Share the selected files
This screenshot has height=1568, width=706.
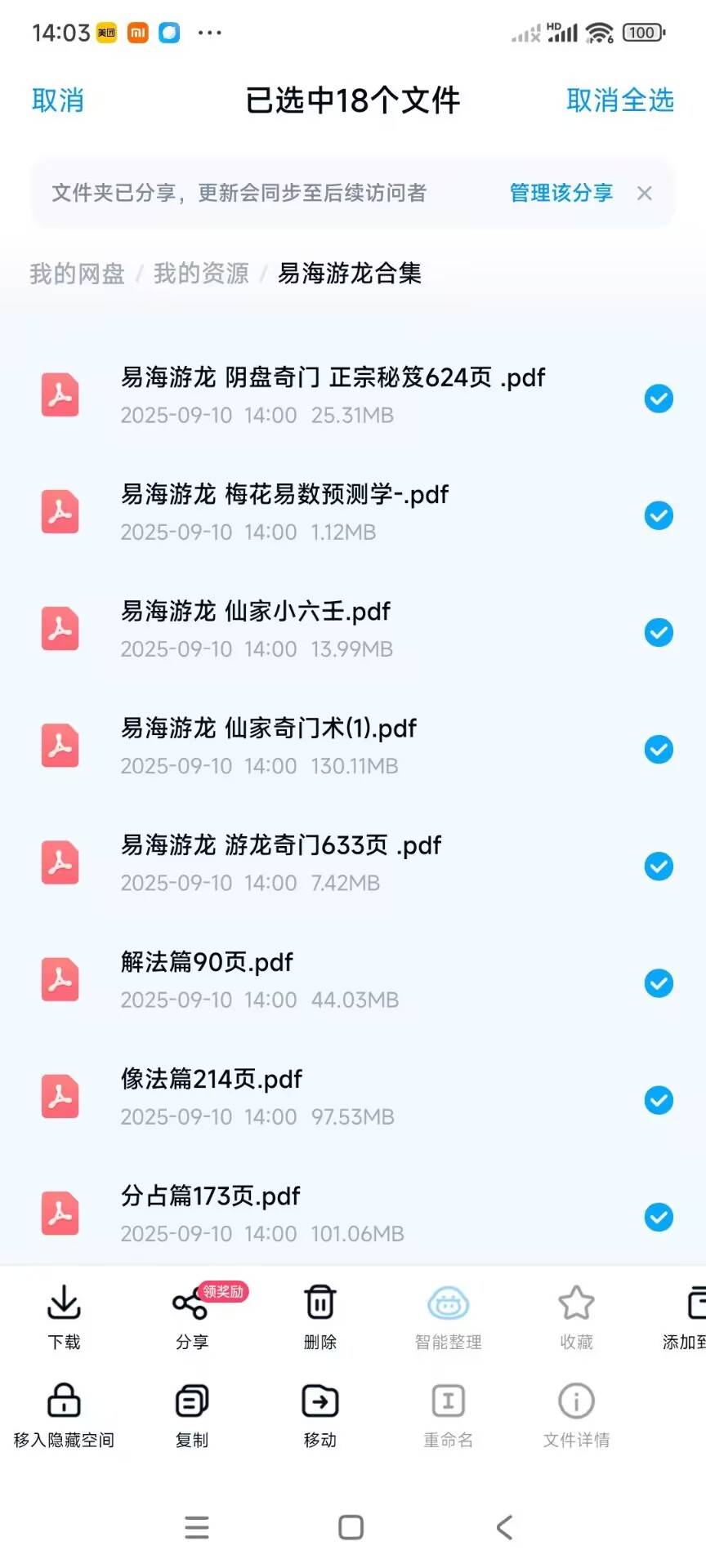(191, 1315)
